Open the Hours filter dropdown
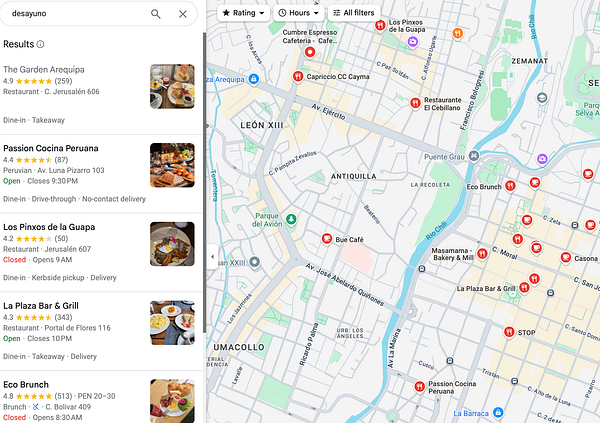Screen dimensions: 600x423 [x=299, y=13]
